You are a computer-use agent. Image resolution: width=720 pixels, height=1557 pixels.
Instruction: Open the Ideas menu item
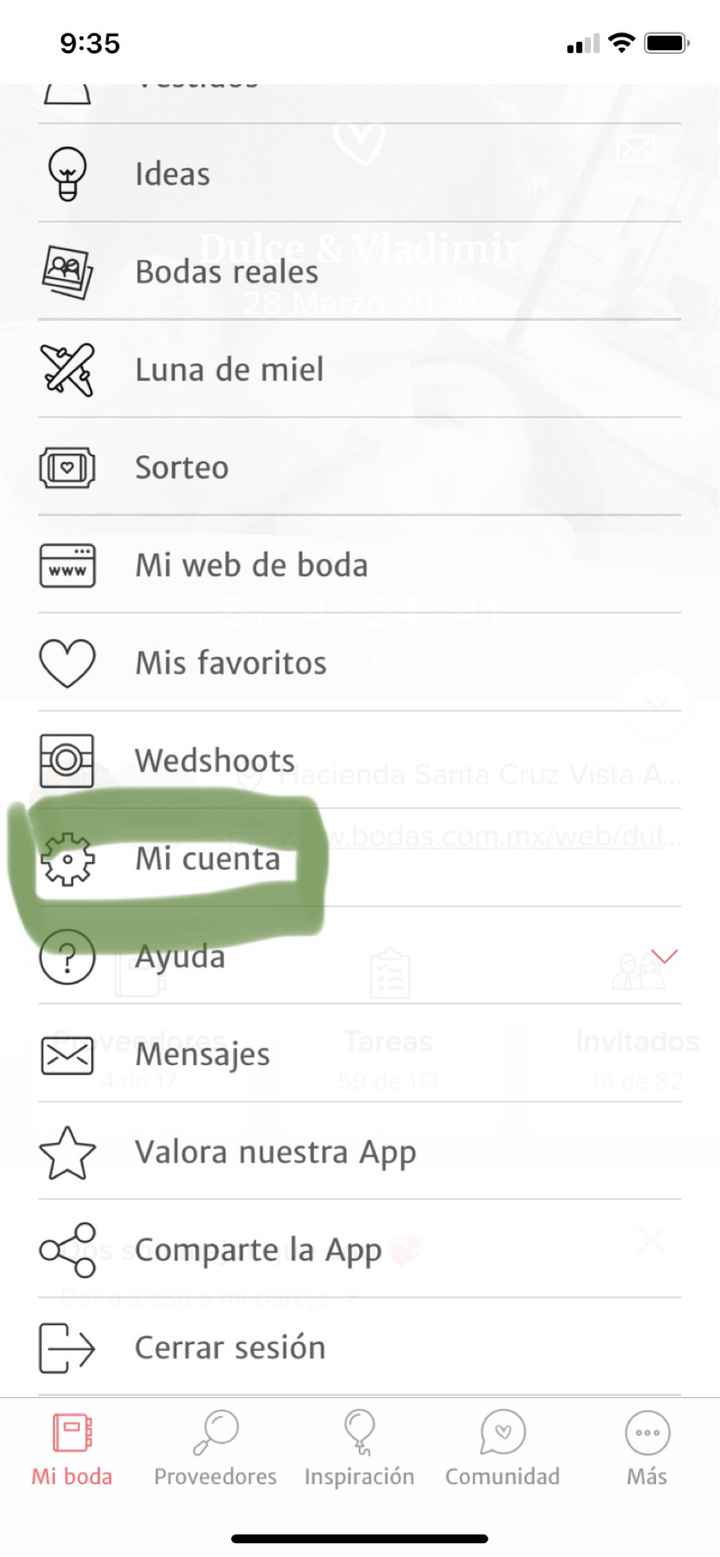(x=172, y=174)
